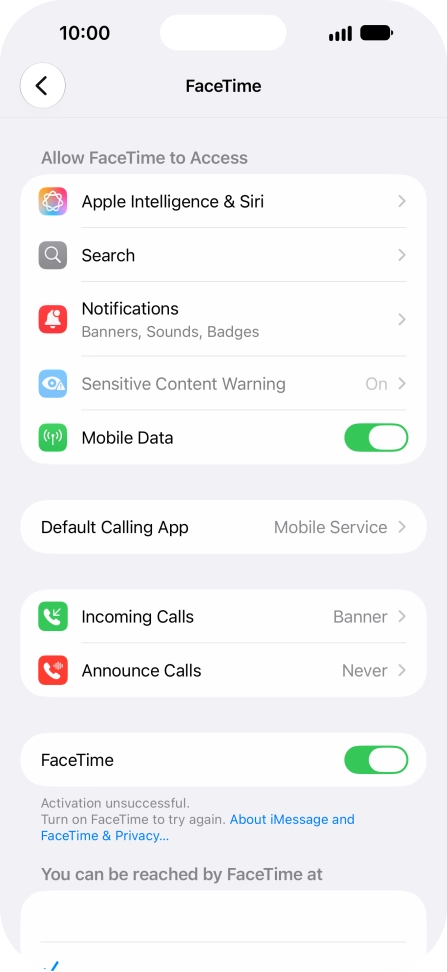Open Incoming Calls style options

tap(223, 617)
